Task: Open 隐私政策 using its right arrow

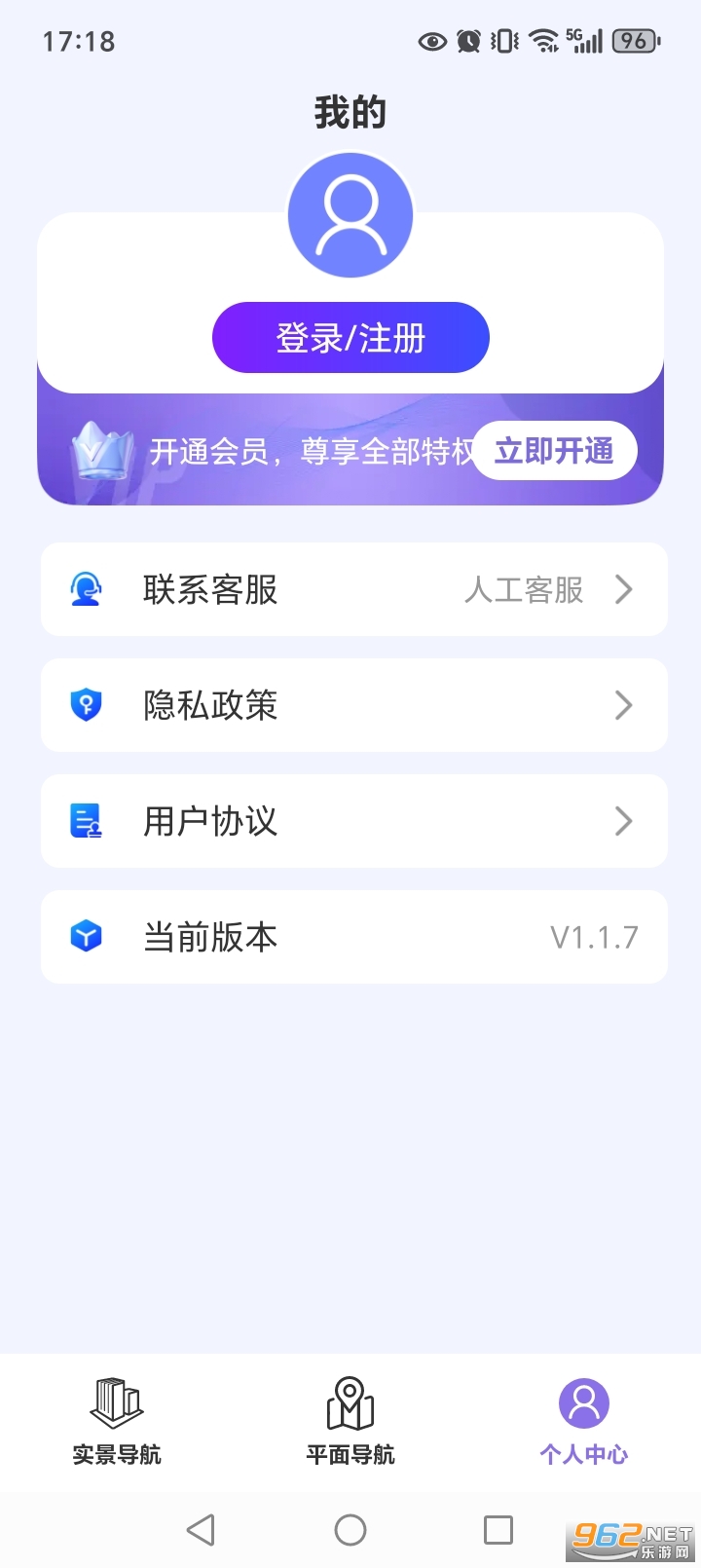Action: click(624, 705)
